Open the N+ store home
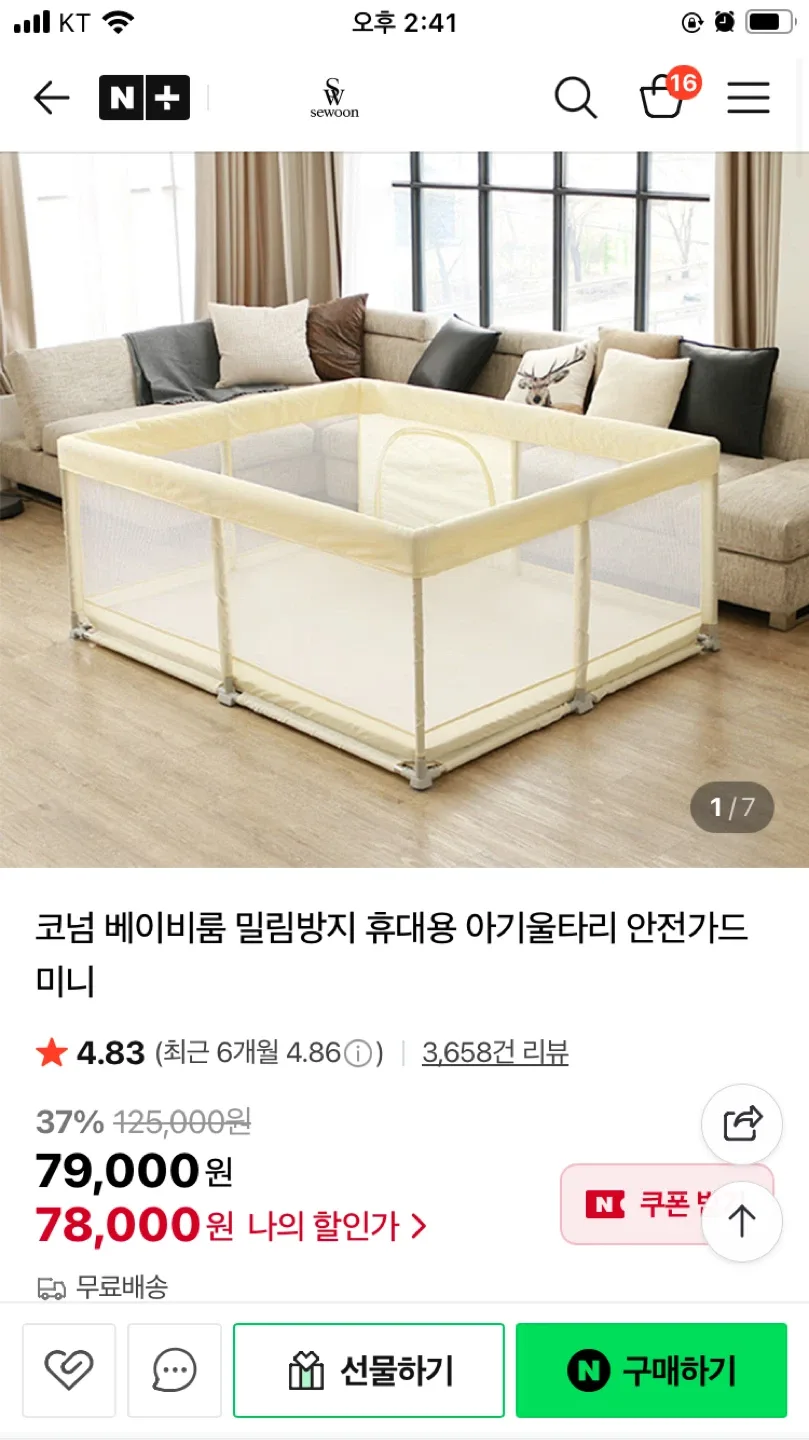 144,98
